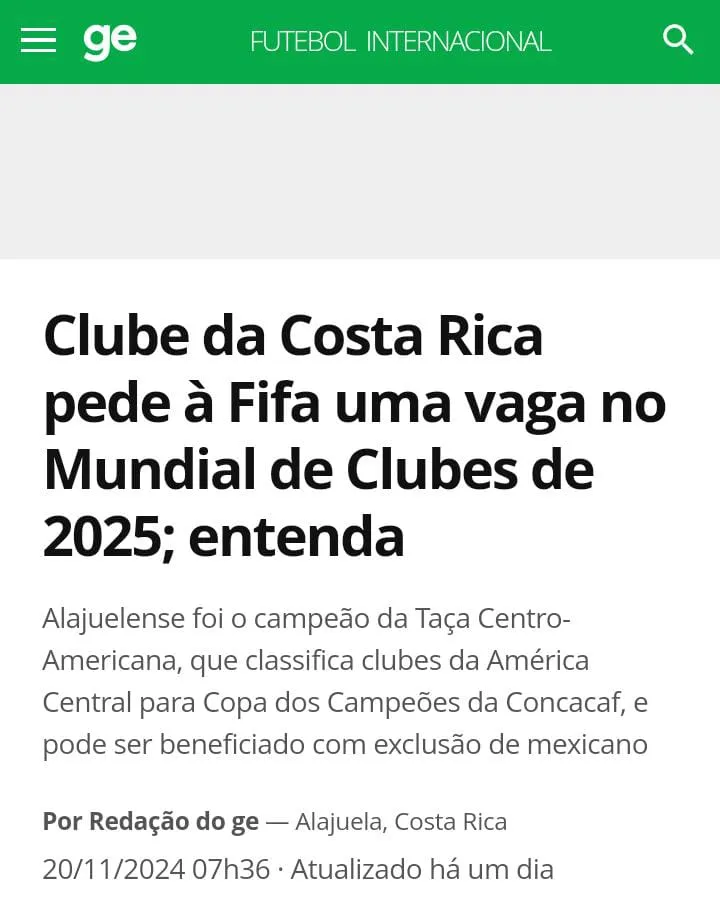This screenshot has width=720, height=917.
Task: Tap the ge logo to go home
Action: (110, 41)
